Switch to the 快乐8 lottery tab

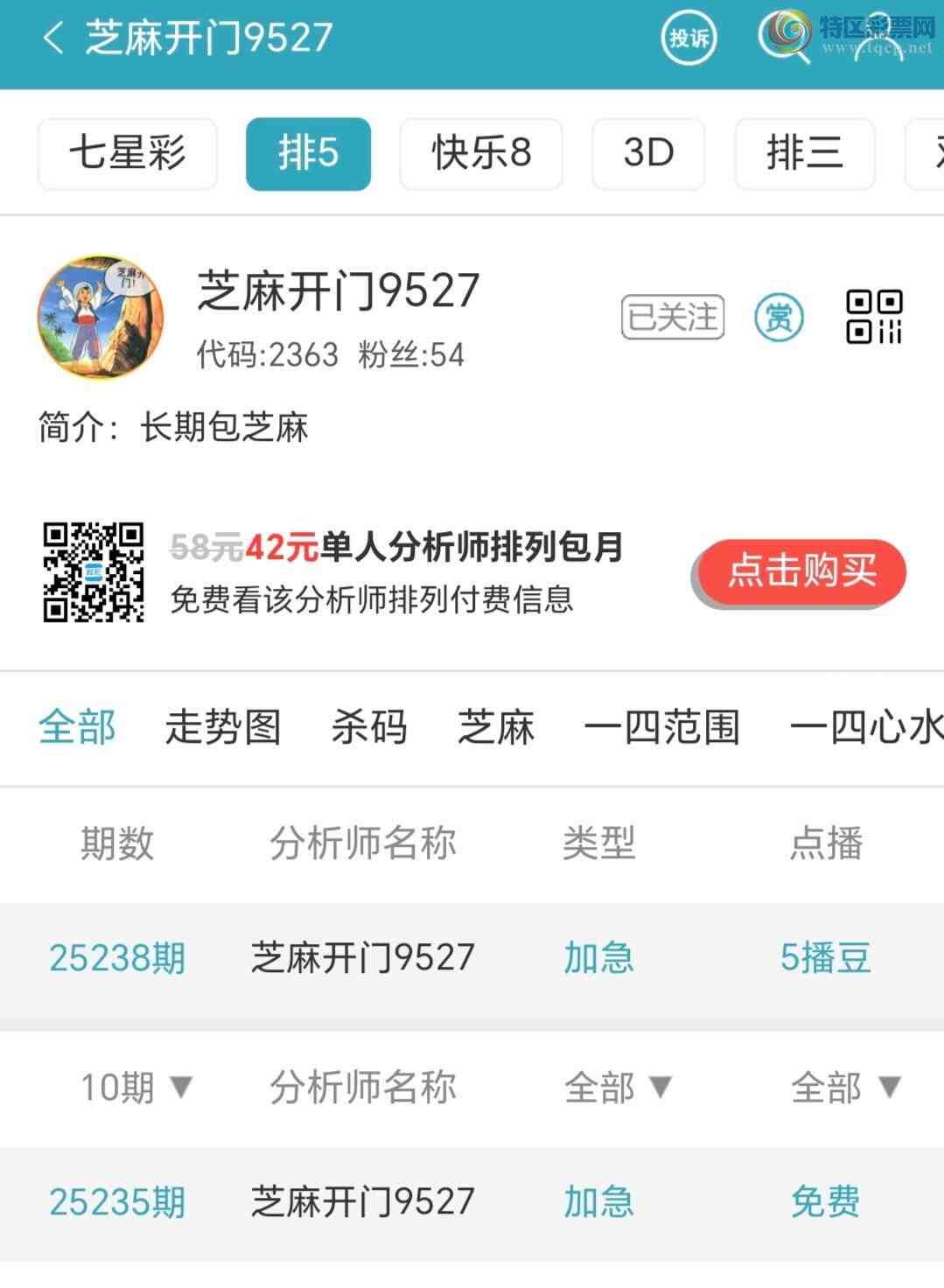[479, 153]
